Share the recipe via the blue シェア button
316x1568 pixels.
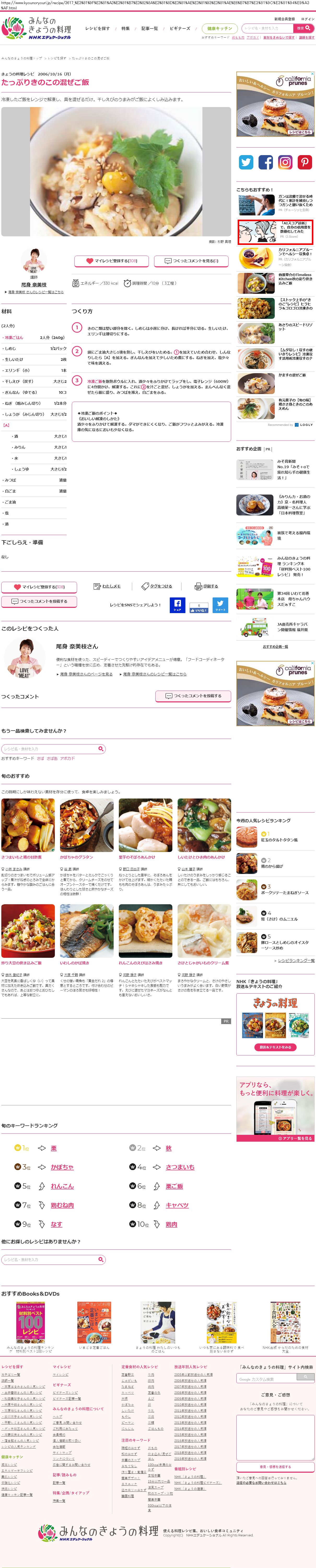(177, 605)
